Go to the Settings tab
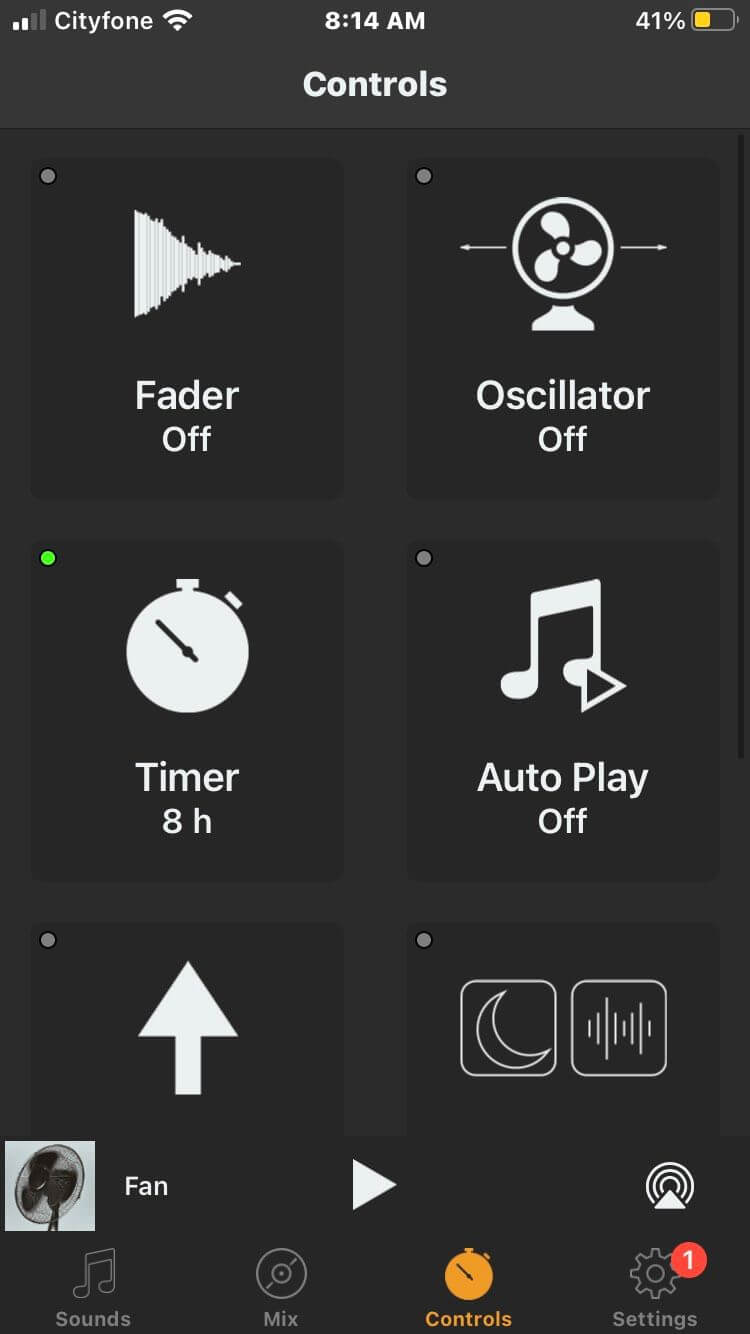Screen dimensions: 750x1334 pos(655,1288)
